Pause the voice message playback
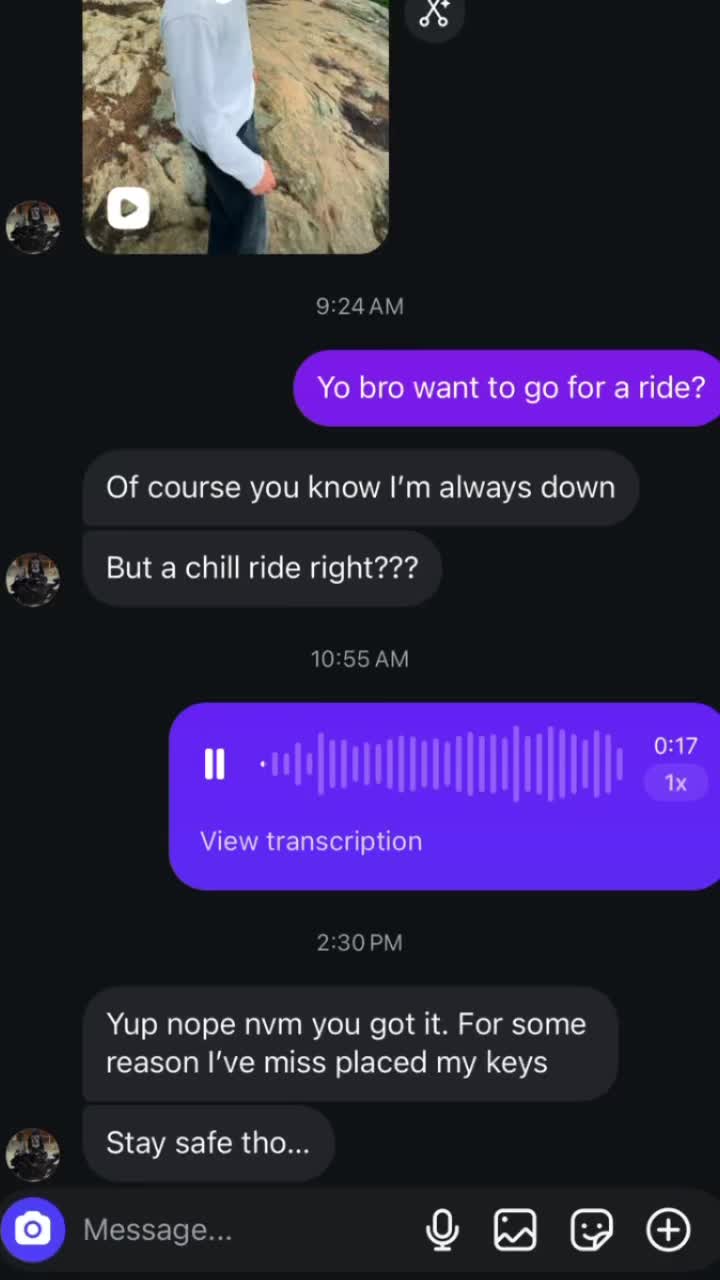This screenshot has height=1280, width=720. click(215, 765)
